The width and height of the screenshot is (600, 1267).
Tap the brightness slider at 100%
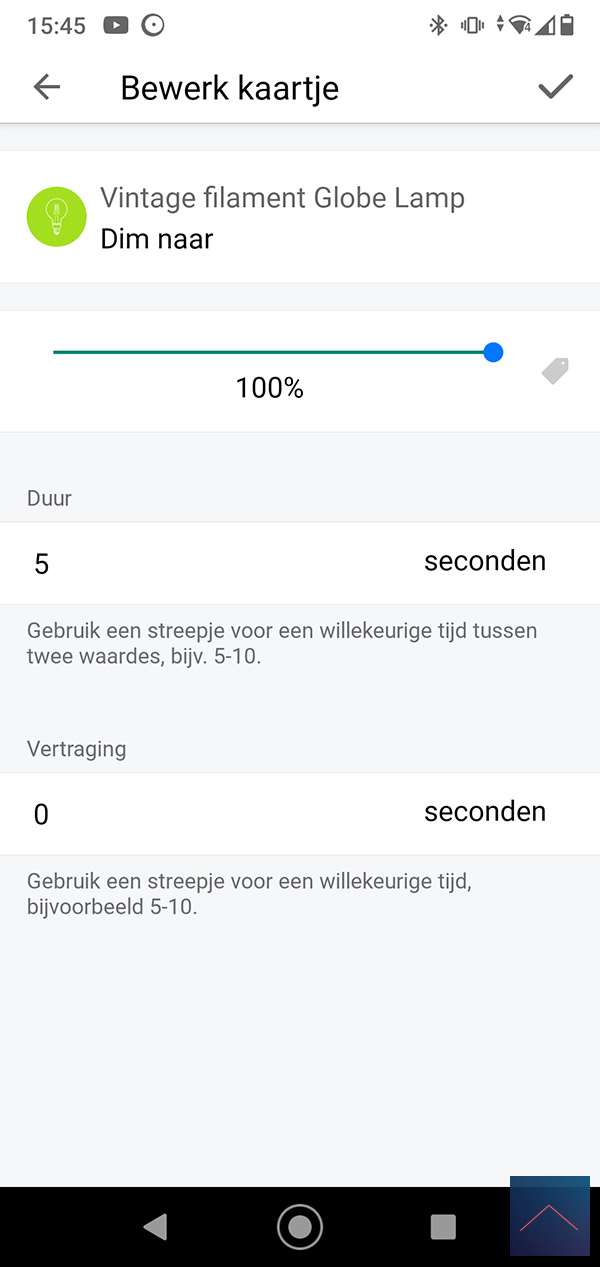click(492, 352)
